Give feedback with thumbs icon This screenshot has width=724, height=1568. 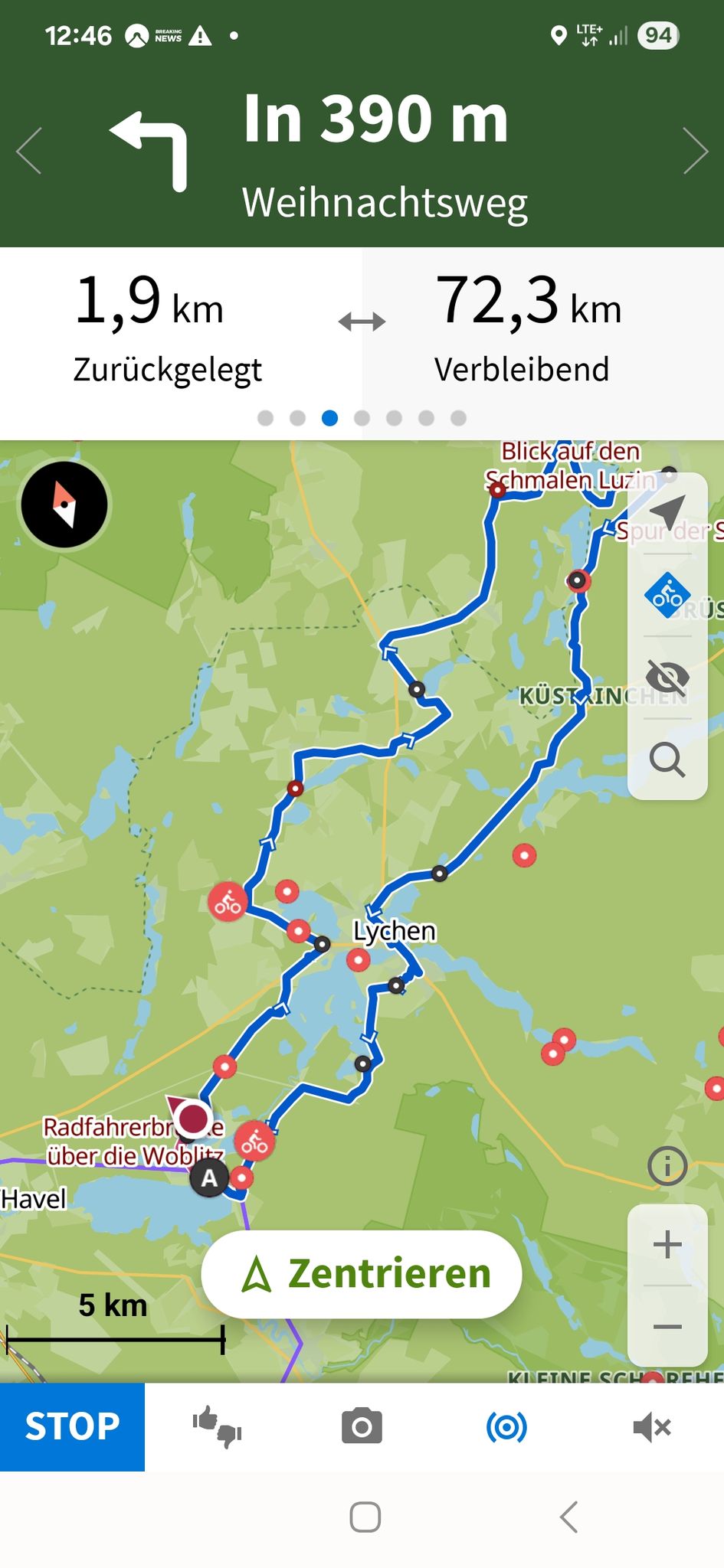click(x=217, y=1427)
